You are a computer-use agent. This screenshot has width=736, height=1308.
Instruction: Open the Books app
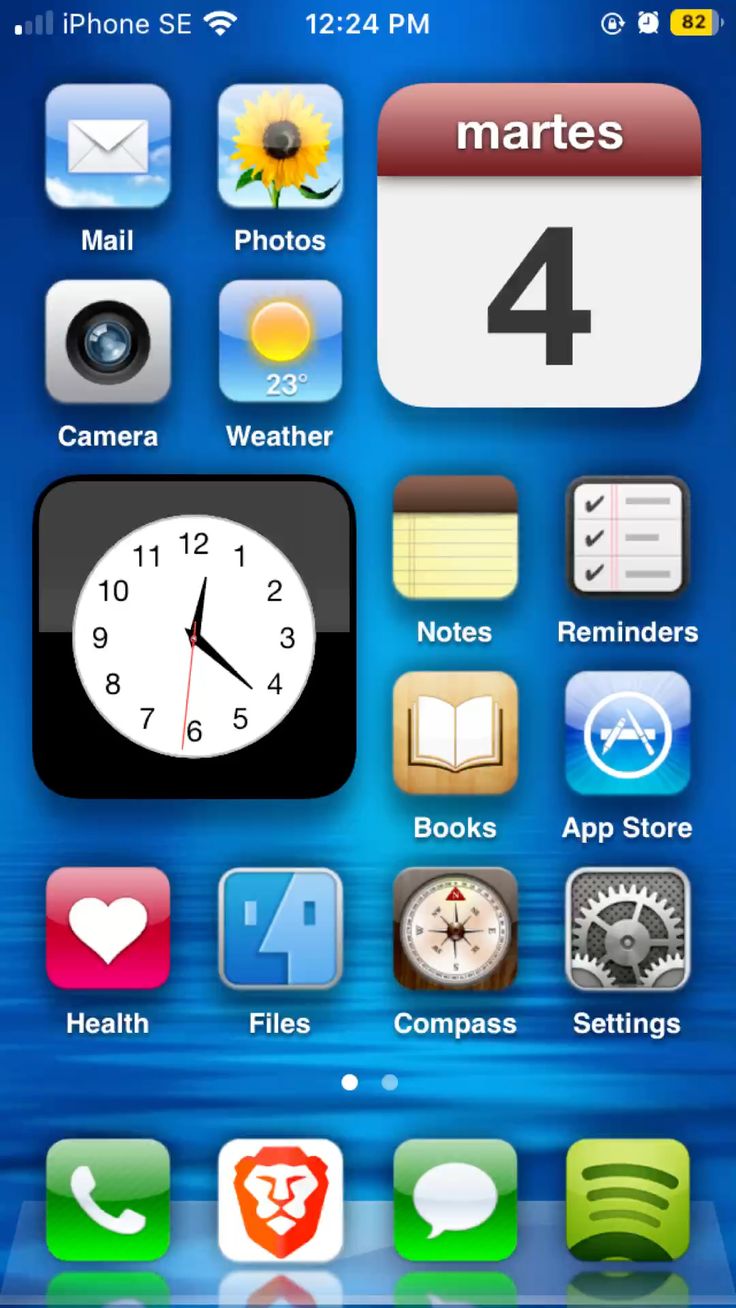point(455,733)
